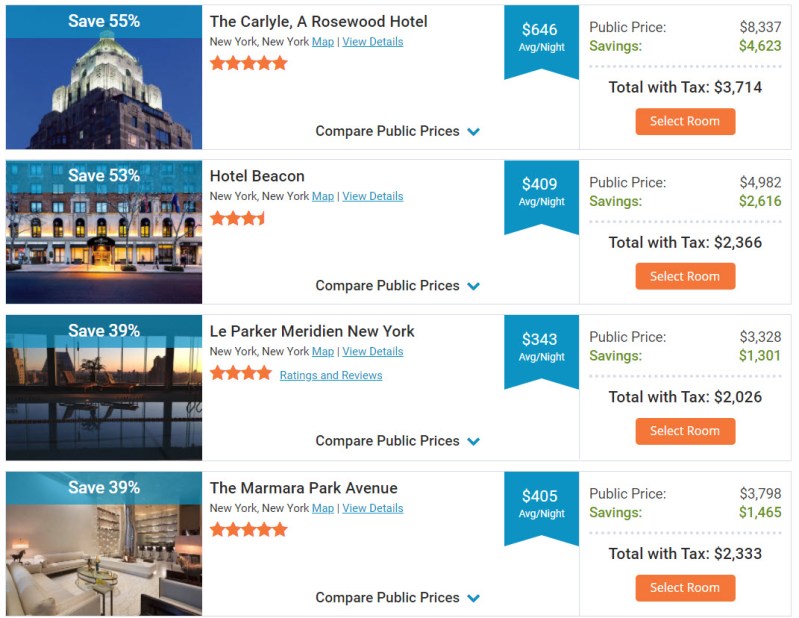The height and width of the screenshot is (618, 799).
Task: Expand Compare Public Prices for Le Parker Meridien
Action: pos(397,440)
